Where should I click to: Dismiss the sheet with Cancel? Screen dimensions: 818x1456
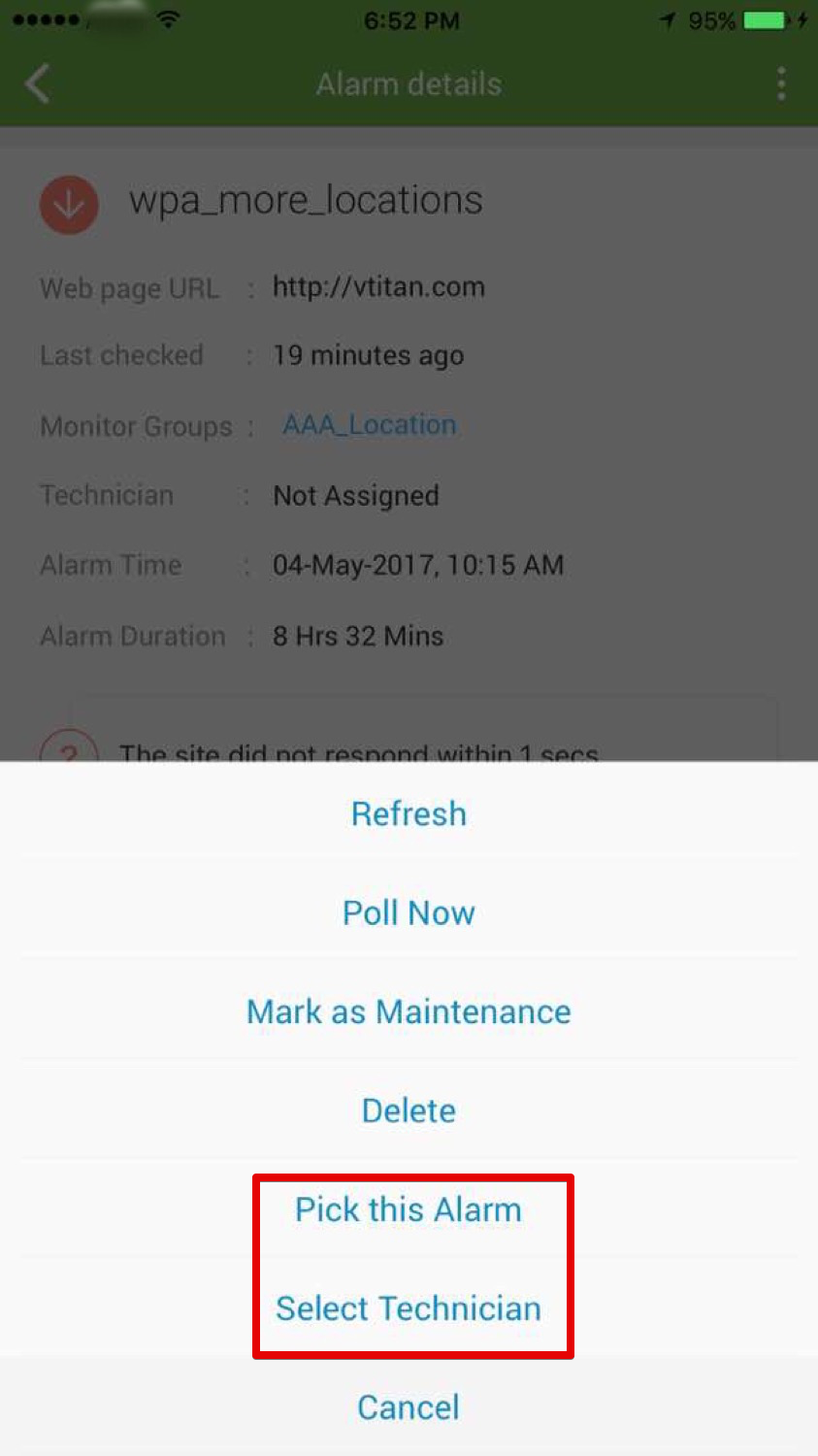click(409, 1407)
